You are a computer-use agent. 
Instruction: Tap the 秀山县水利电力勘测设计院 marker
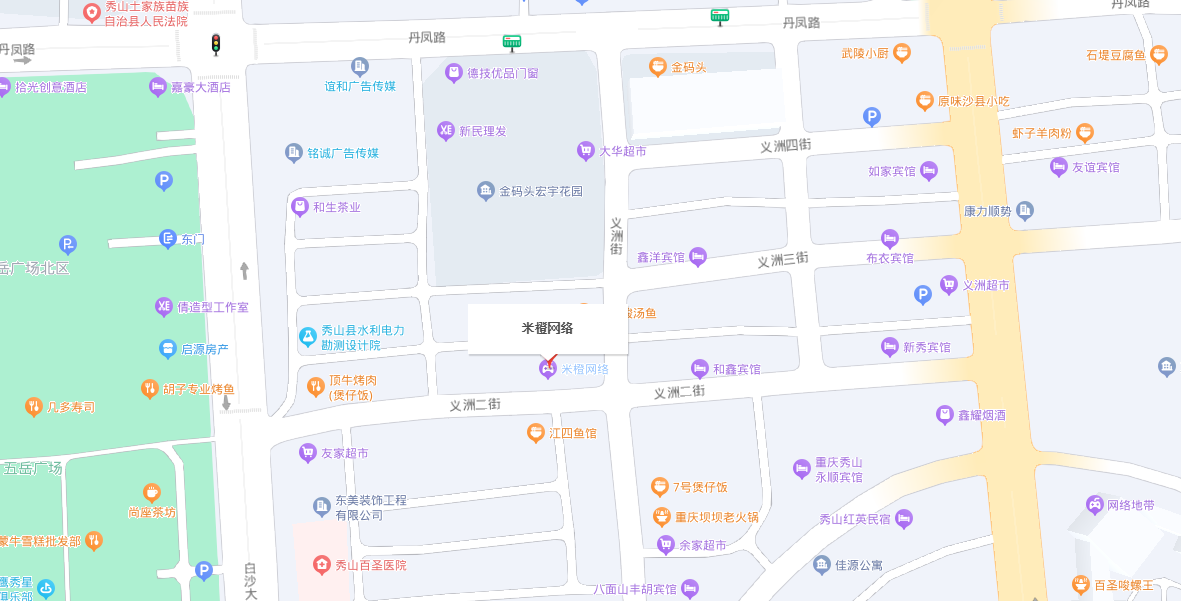pos(308,337)
